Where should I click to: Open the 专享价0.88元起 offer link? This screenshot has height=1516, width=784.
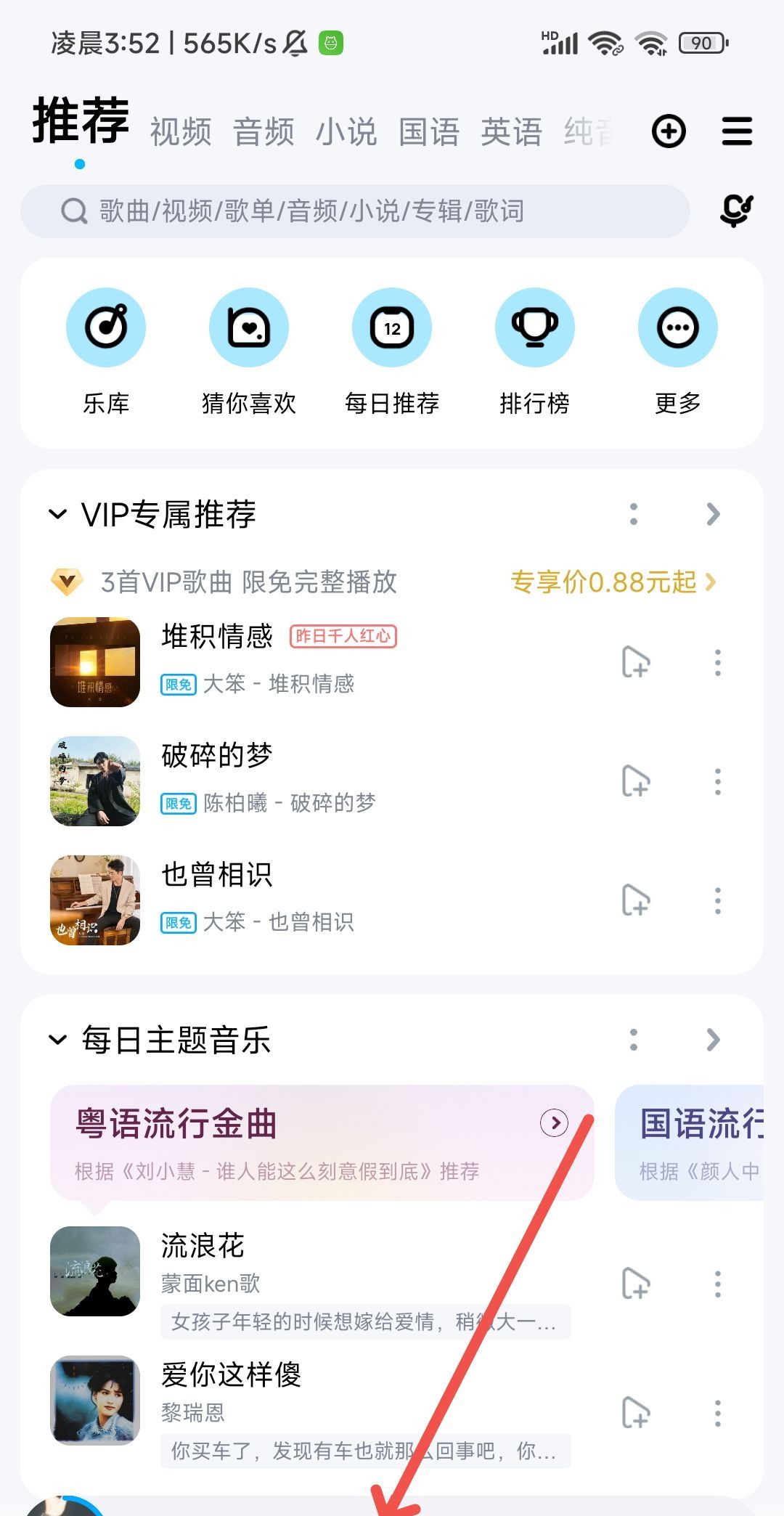pos(613,582)
